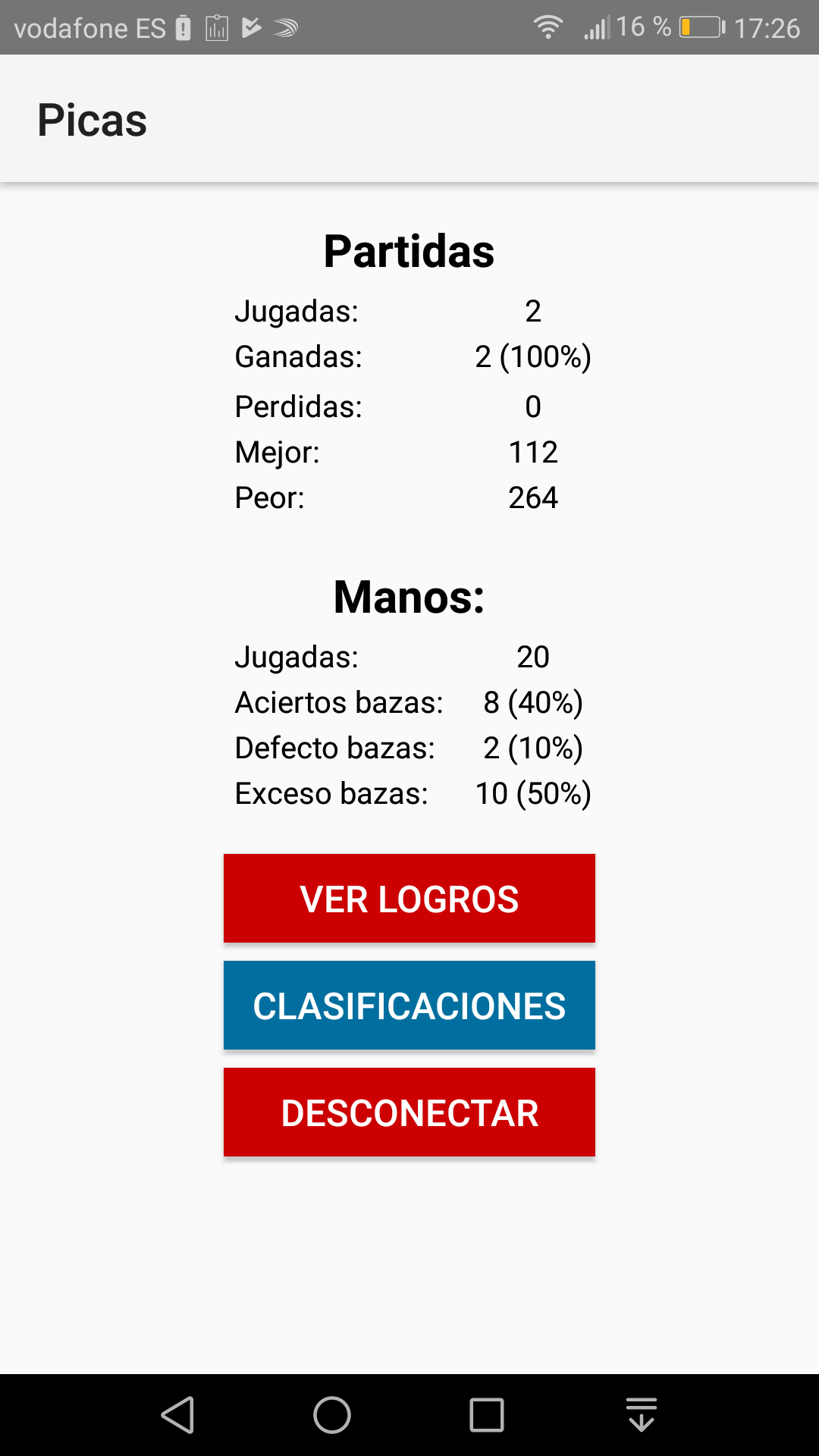Open the recent apps view
This screenshot has height=1456, width=819.
486,1415
